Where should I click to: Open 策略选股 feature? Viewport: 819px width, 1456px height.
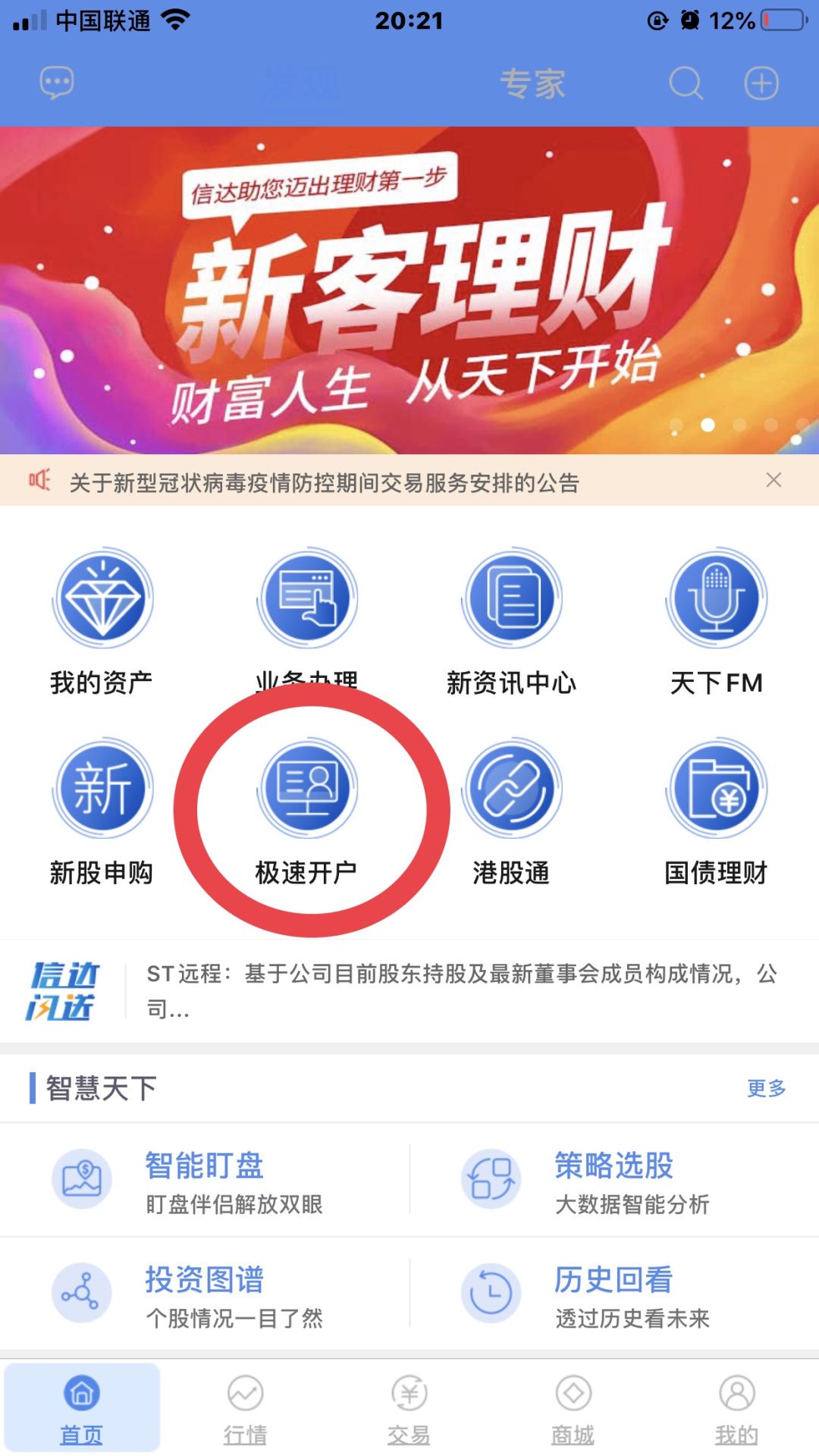click(614, 1180)
